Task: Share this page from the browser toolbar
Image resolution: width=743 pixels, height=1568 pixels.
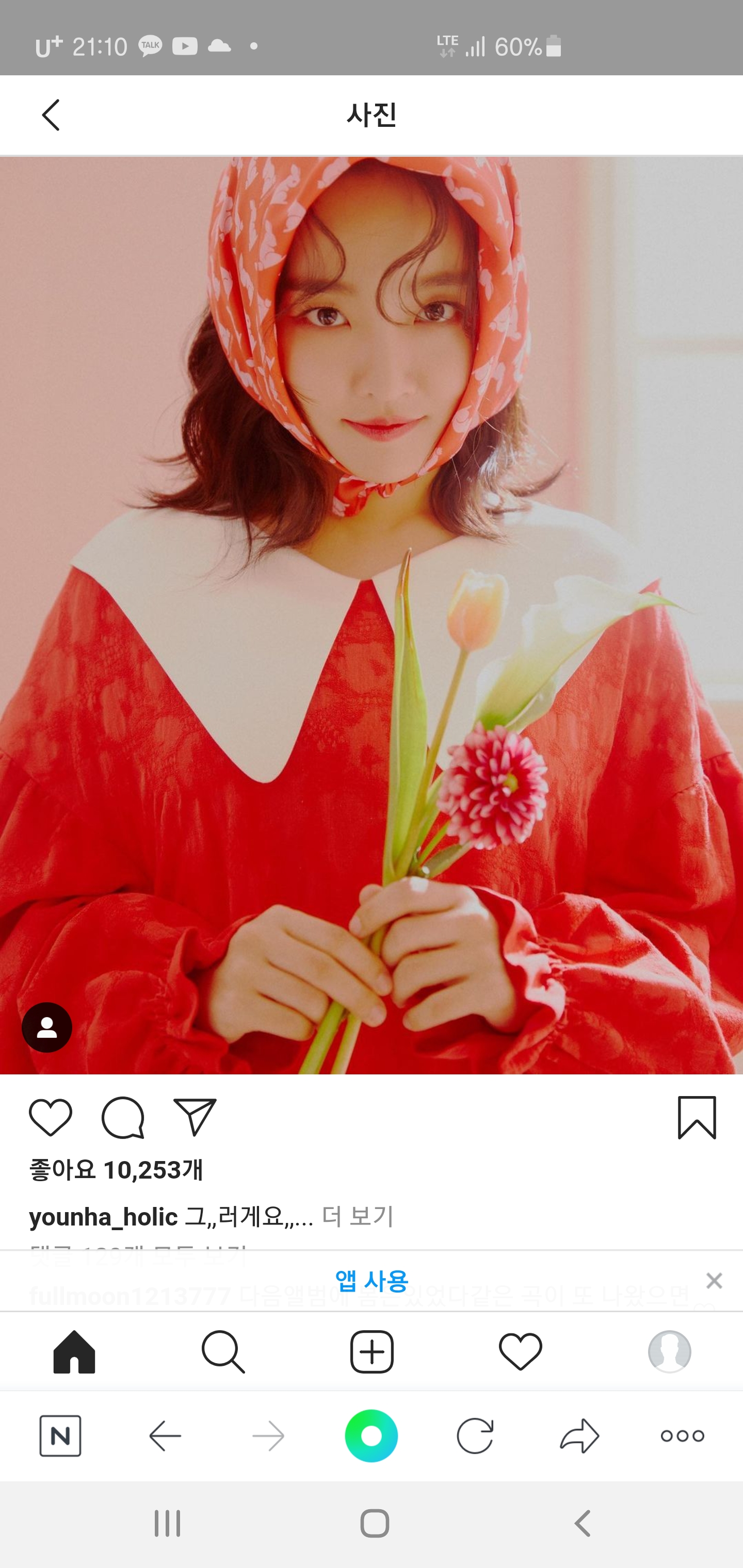Action: point(579,1436)
